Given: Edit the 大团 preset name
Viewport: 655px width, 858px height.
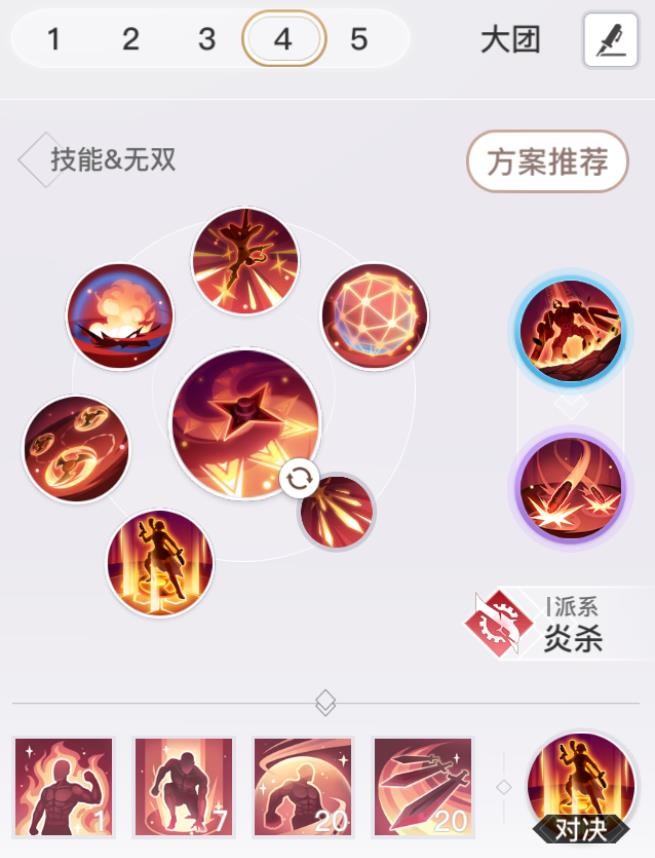Looking at the screenshot, I should point(610,41).
